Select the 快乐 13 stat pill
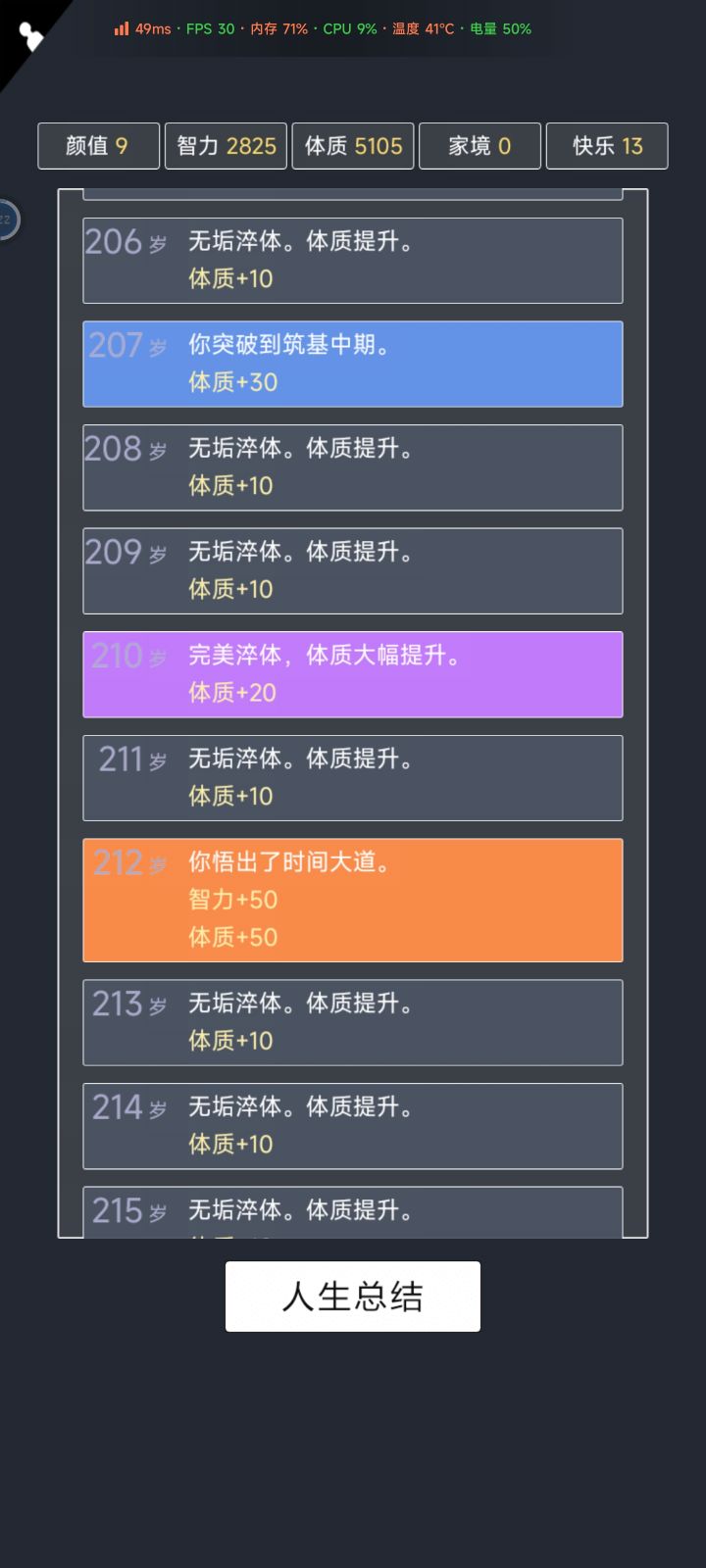 pos(607,145)
